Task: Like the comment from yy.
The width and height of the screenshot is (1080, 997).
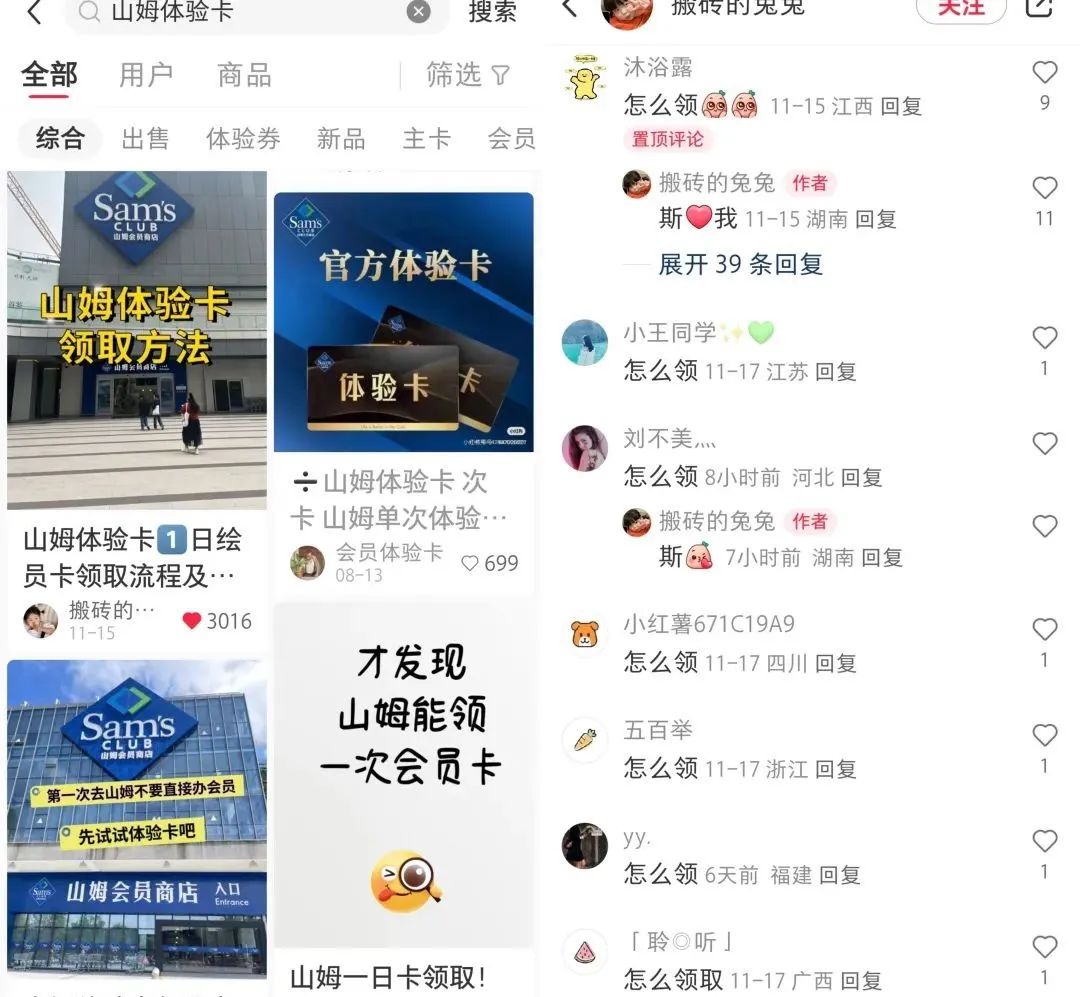Action: [x=1044, y=841]
